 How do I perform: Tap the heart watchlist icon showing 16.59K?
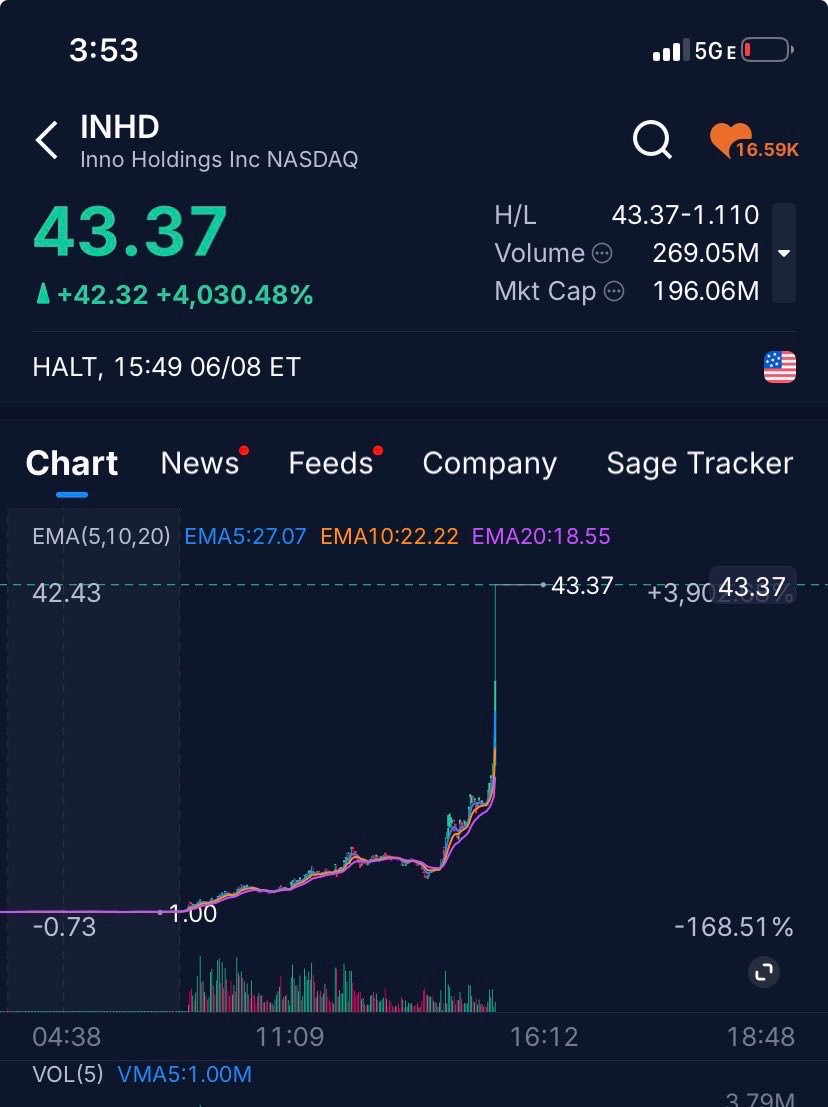pos(752,140)
